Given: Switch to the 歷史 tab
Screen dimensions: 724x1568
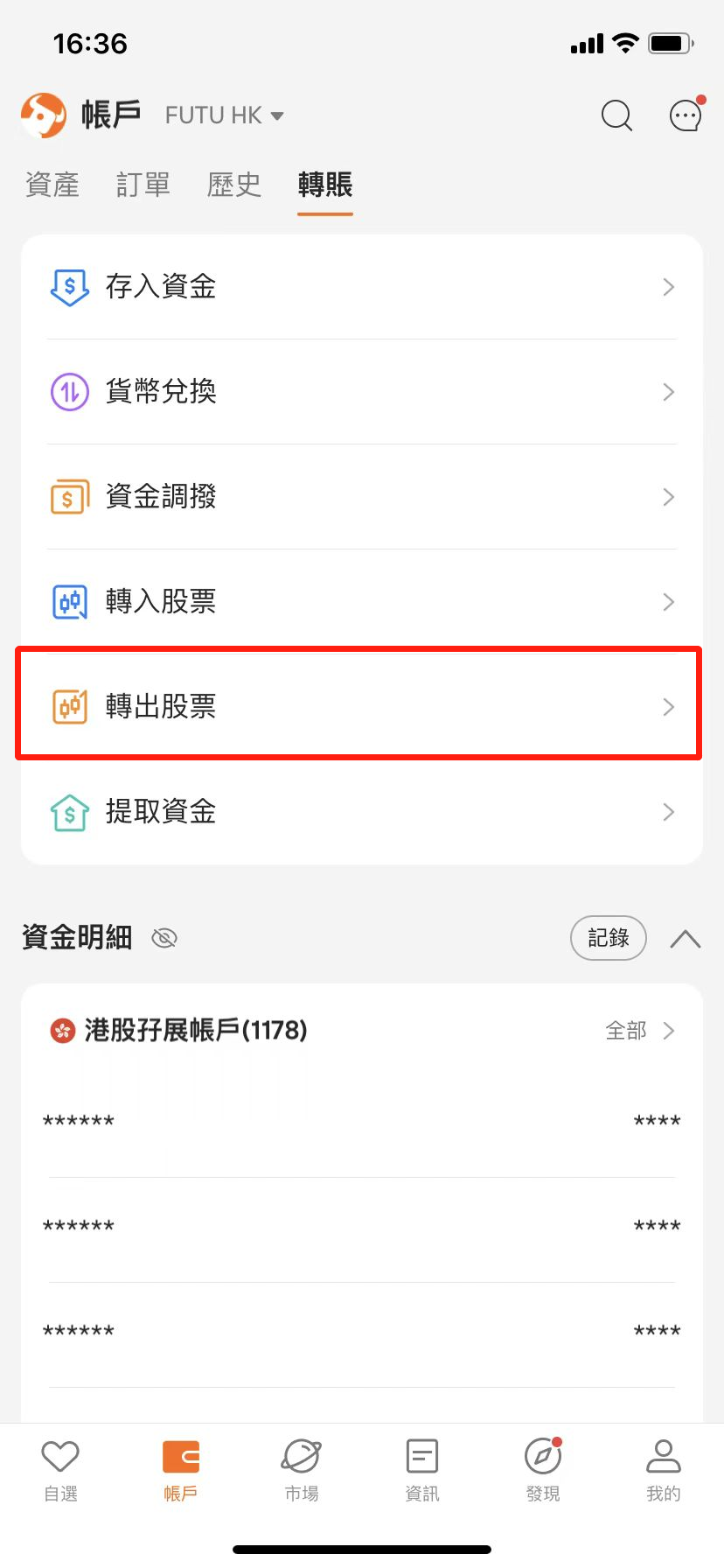Looking at the screenshot, I should click(234, 185).
